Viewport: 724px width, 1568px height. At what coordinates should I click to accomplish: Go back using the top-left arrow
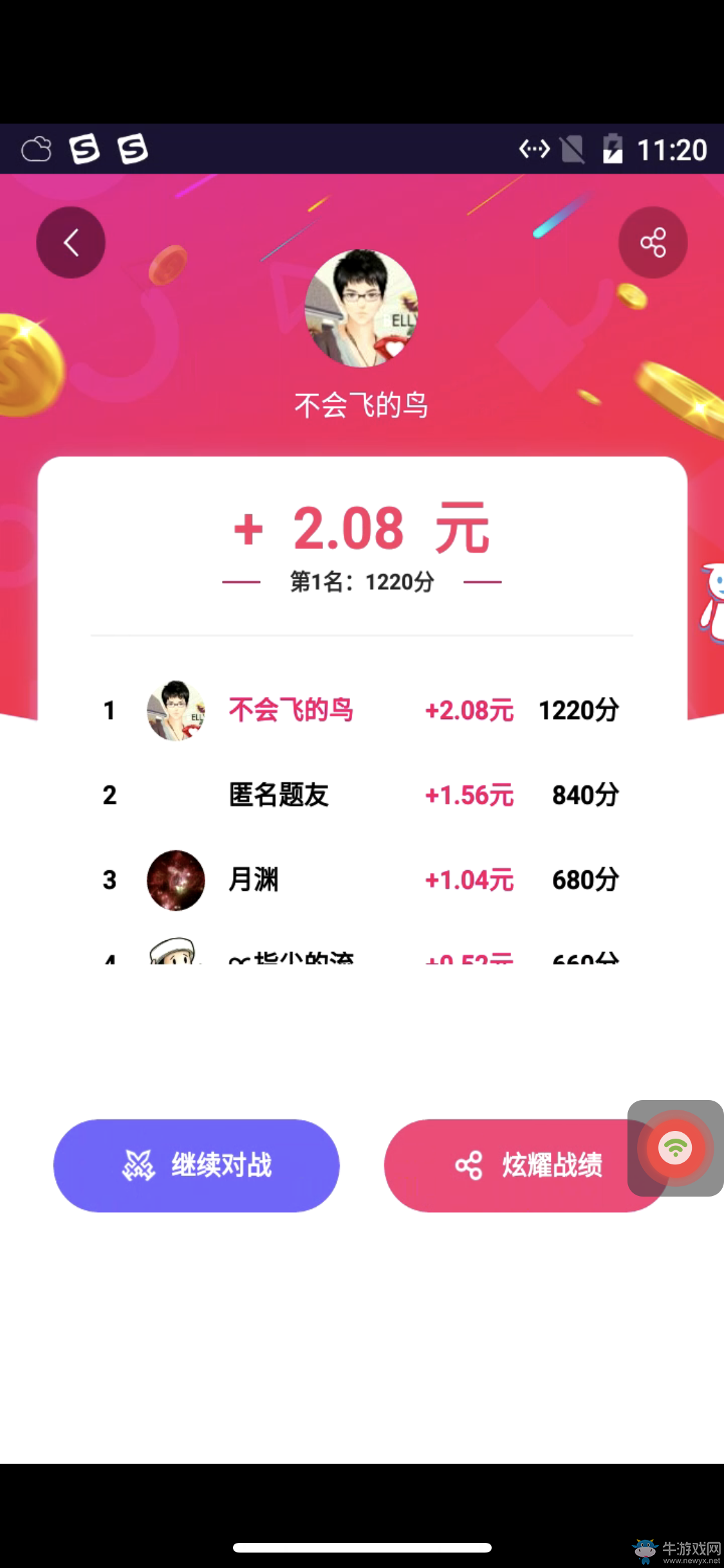pos(71,243)
